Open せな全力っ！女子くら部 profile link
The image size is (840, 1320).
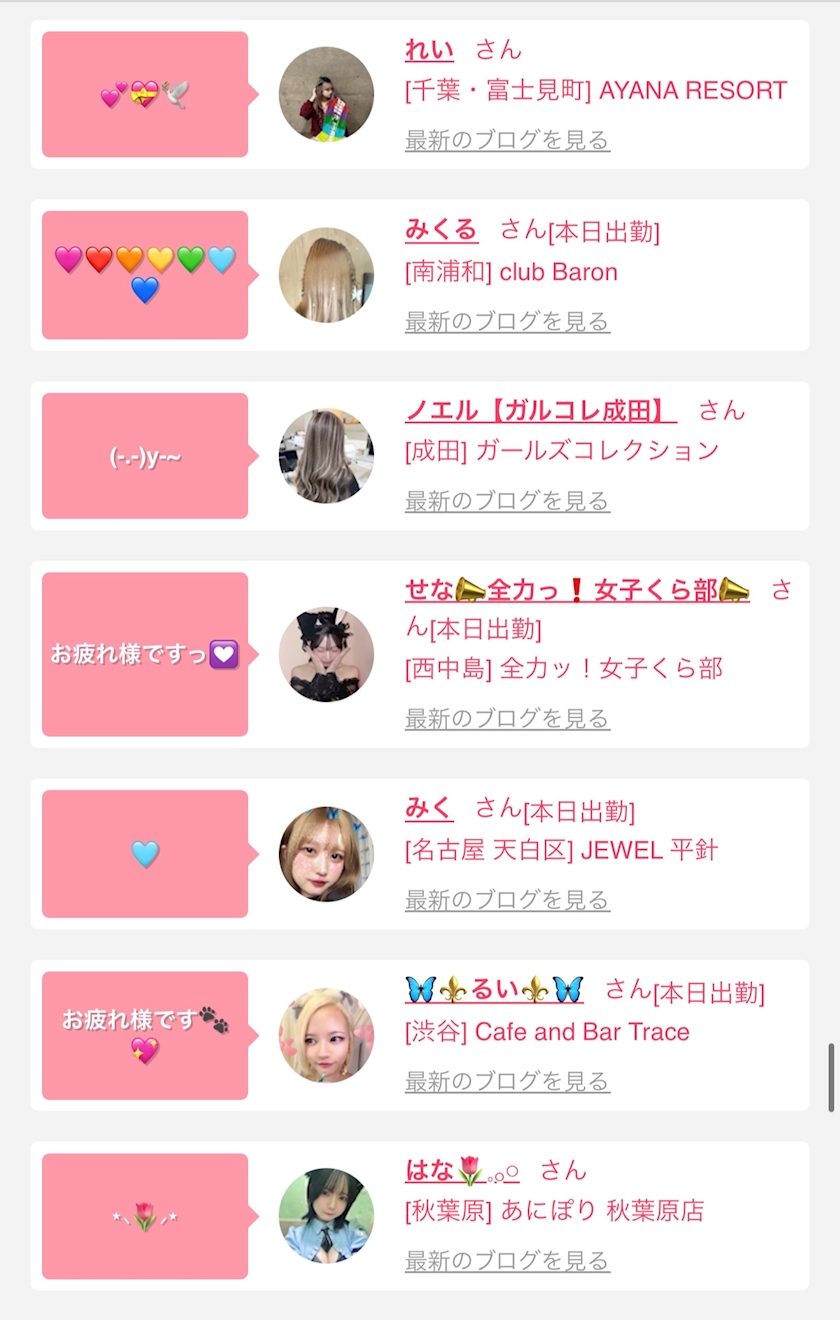tap(577, 591)
